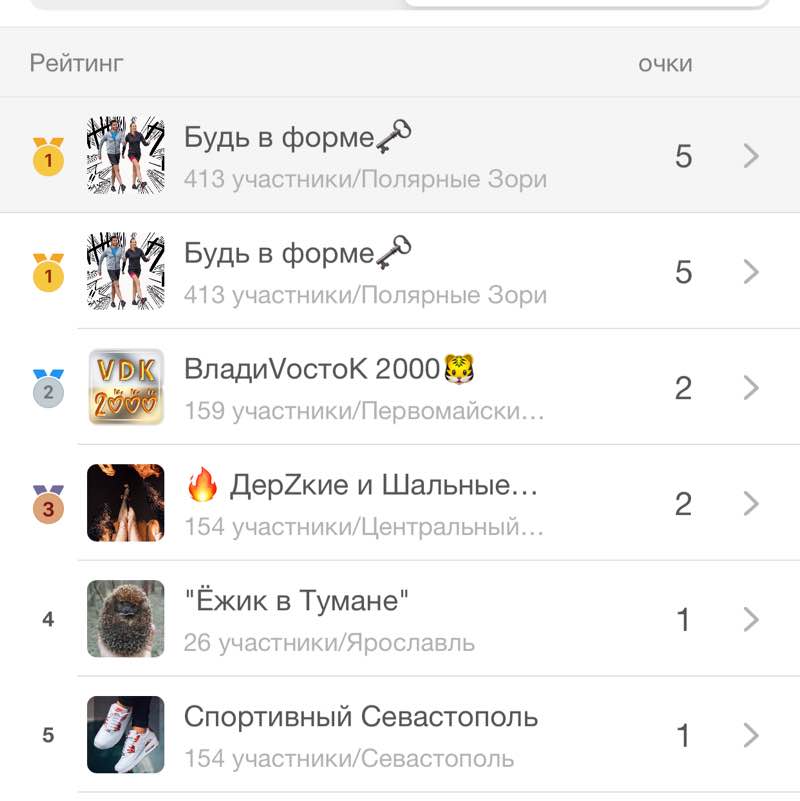The height and width of the screenshot is (801, 800).
Task: Click the score 5 next to Будь в форме
Action: tap(682, 156)
